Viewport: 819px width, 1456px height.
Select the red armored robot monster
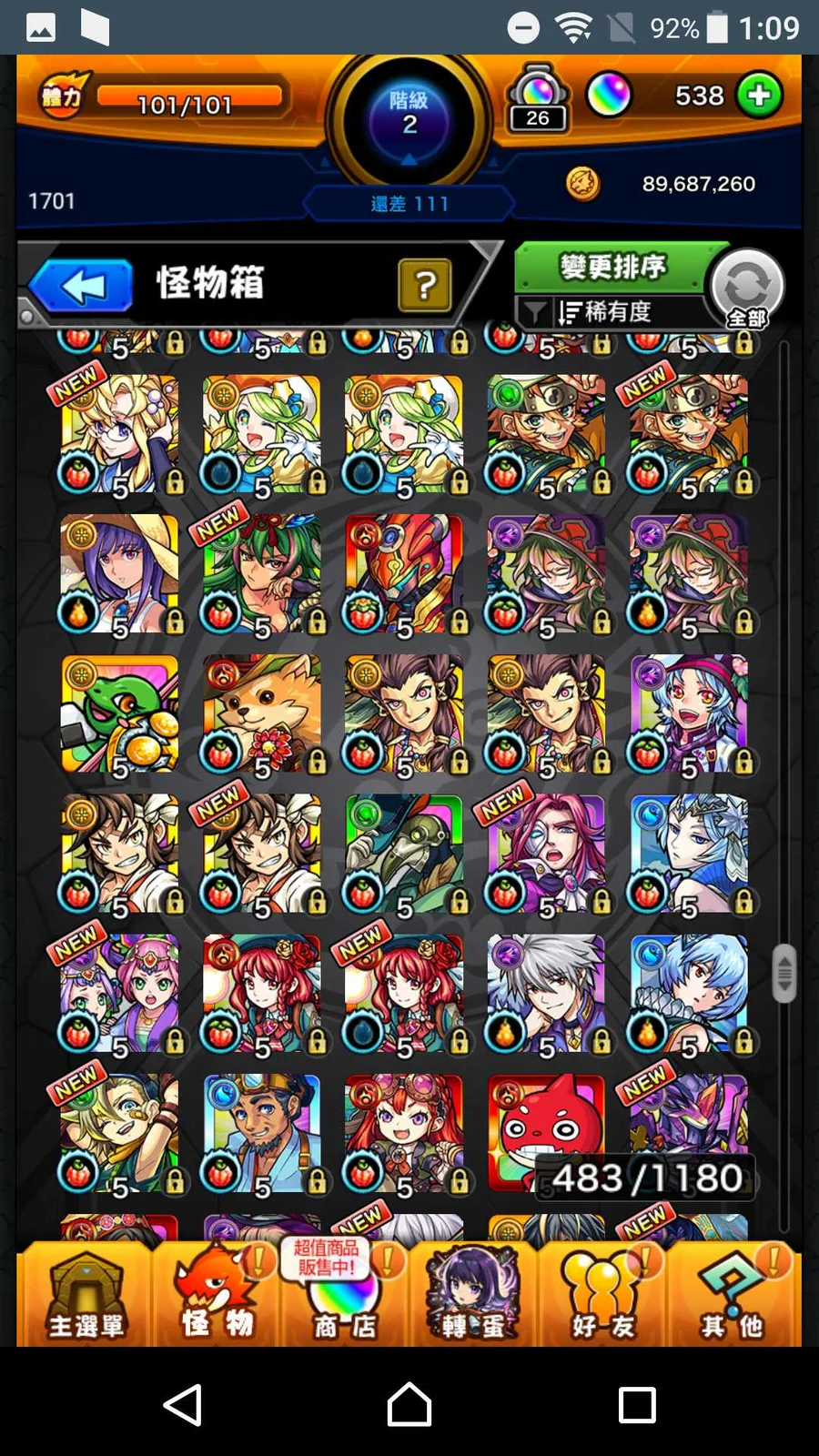tap(404, 573)
